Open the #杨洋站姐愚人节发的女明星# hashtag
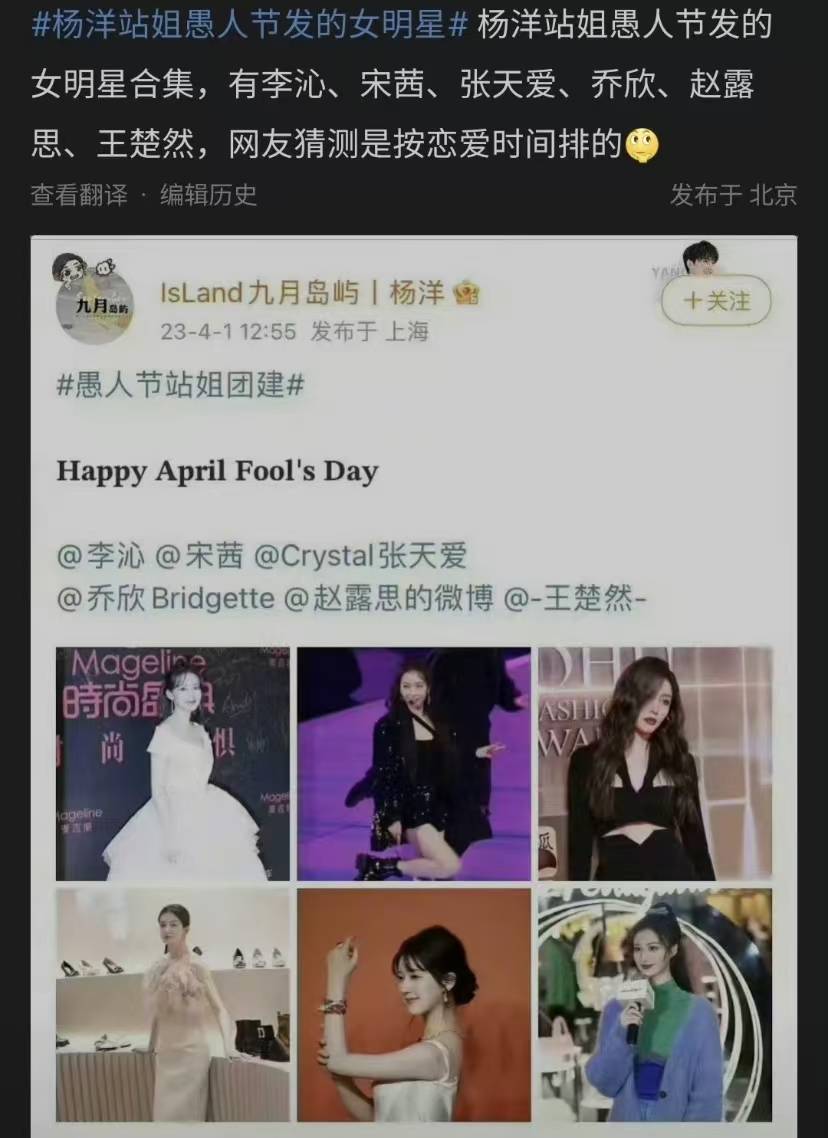Screen dimensions: 828x1138 (250, 26)
